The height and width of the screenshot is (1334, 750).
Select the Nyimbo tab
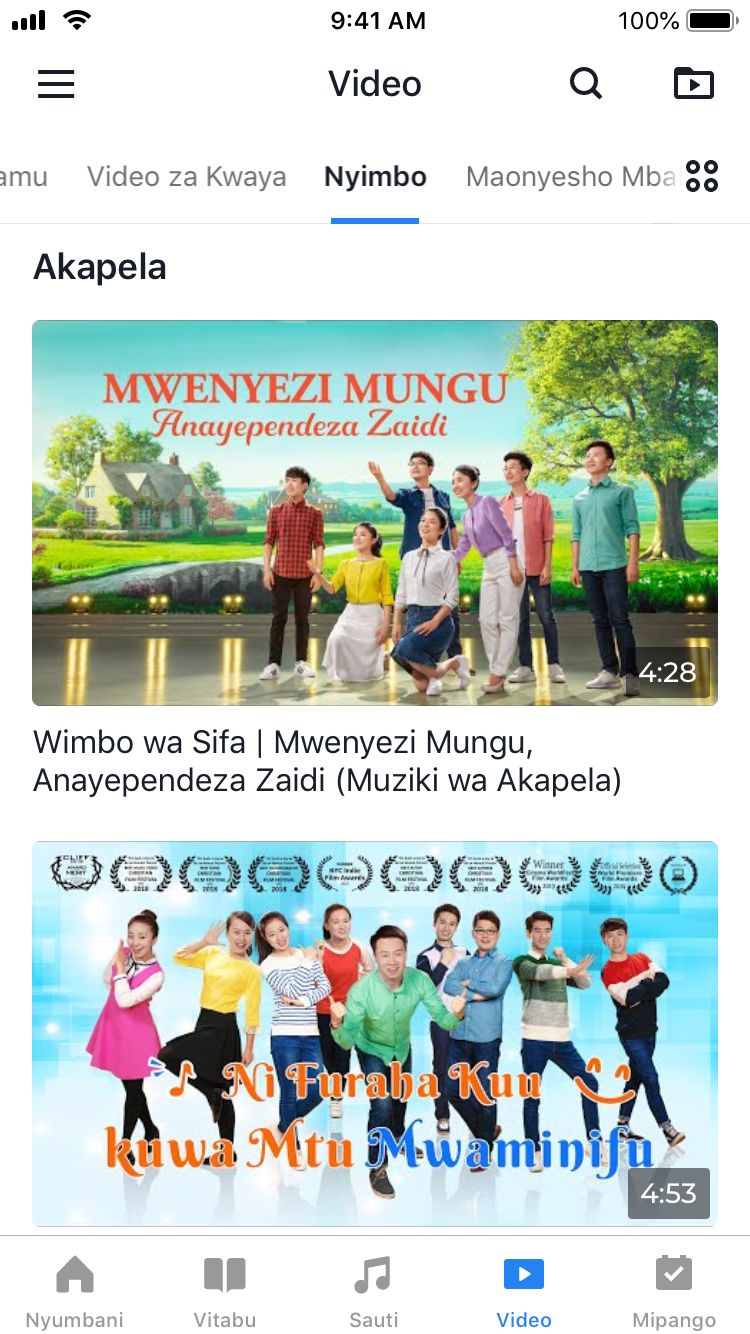coord(375,177)
